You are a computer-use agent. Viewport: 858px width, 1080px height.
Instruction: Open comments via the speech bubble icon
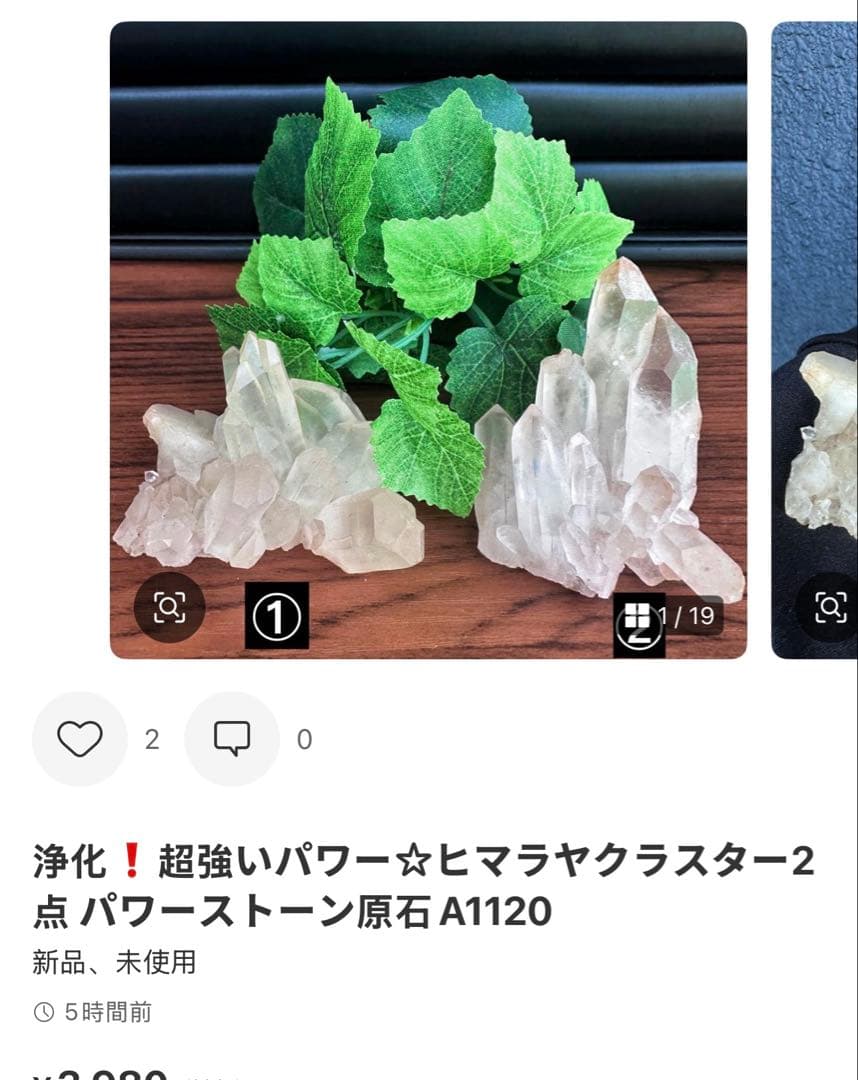233,740
